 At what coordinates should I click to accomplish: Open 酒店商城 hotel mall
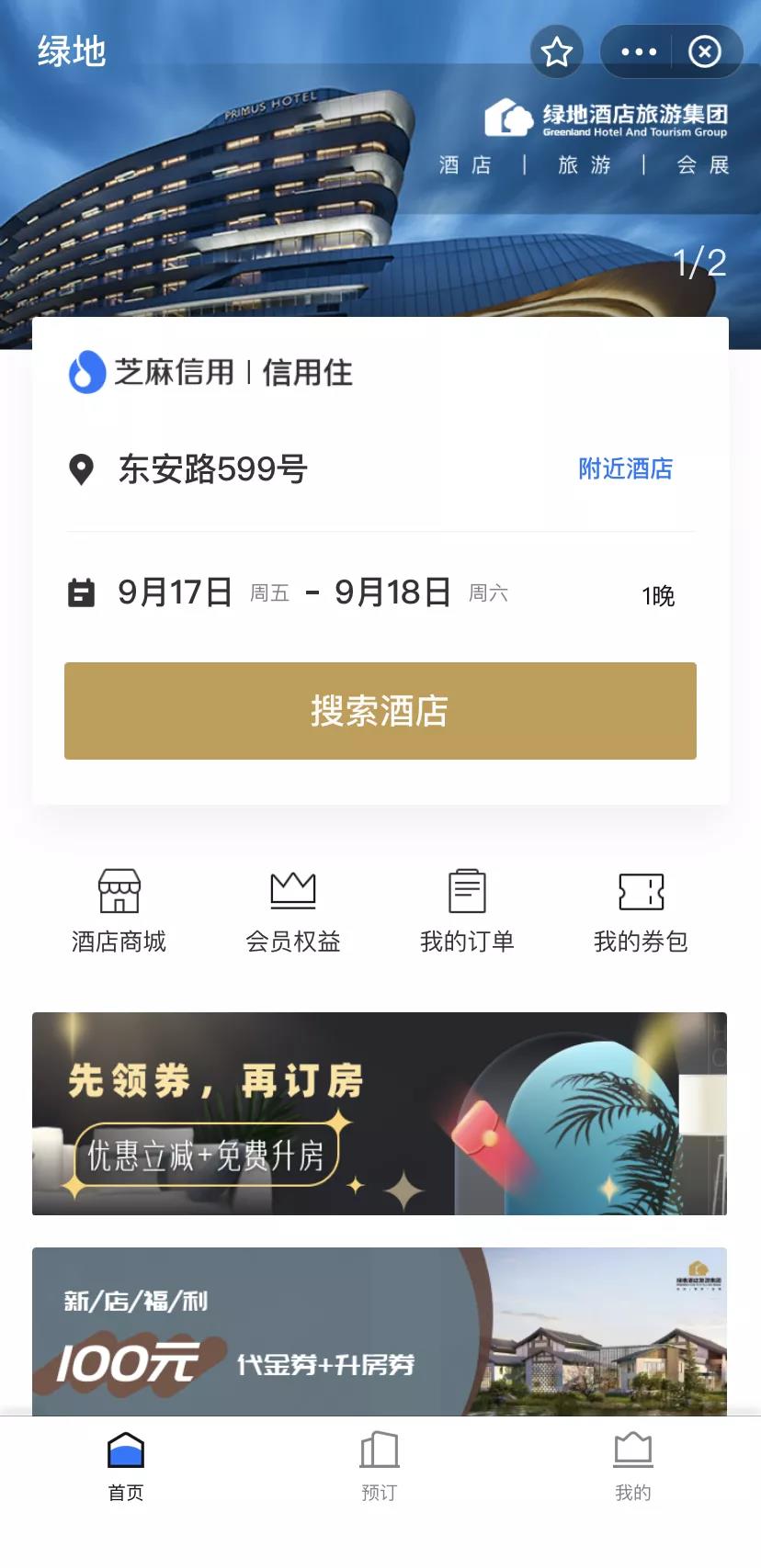[119, 911]
